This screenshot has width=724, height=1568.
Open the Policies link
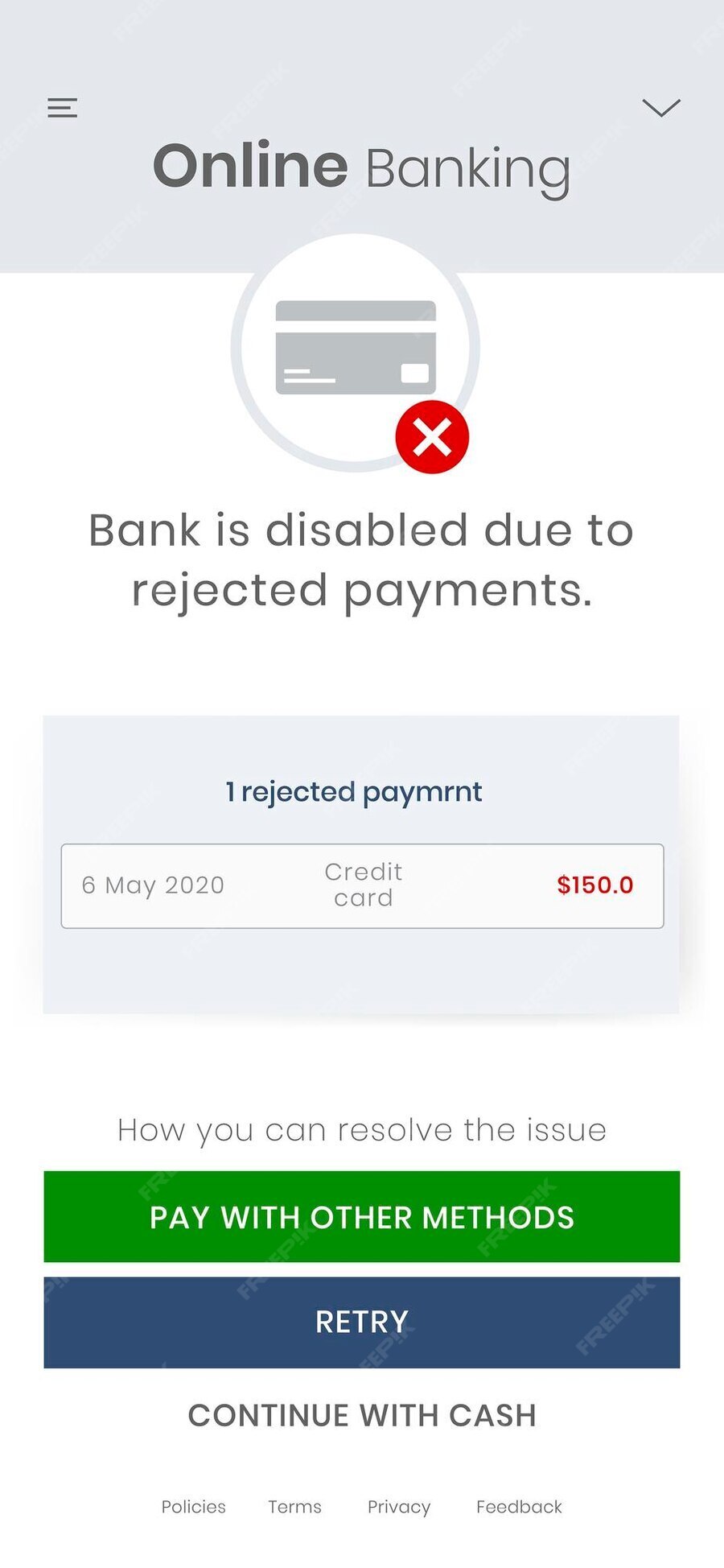(x=193, y=1507)
